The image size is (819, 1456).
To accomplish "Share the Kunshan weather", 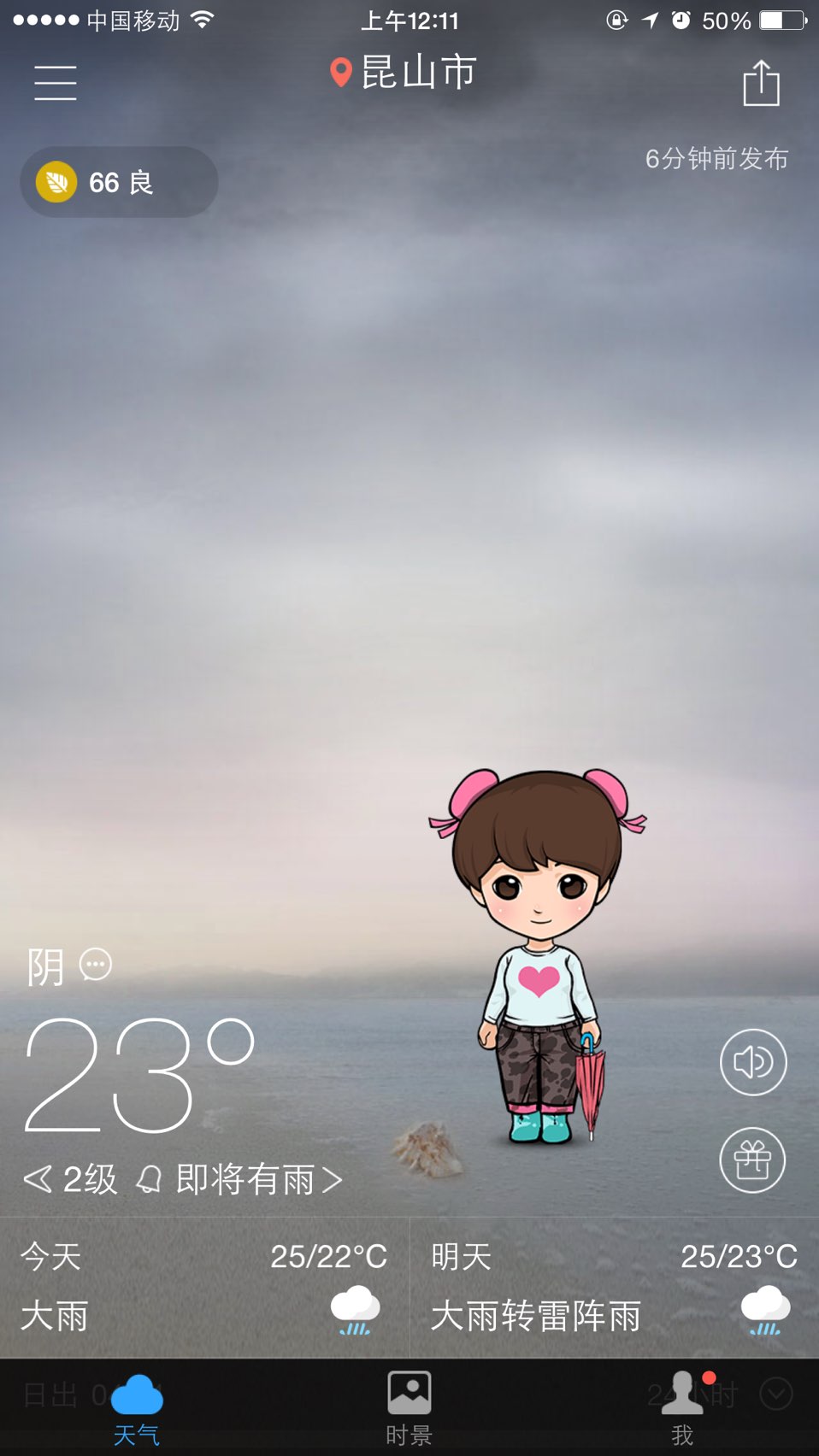I will 760,83.
